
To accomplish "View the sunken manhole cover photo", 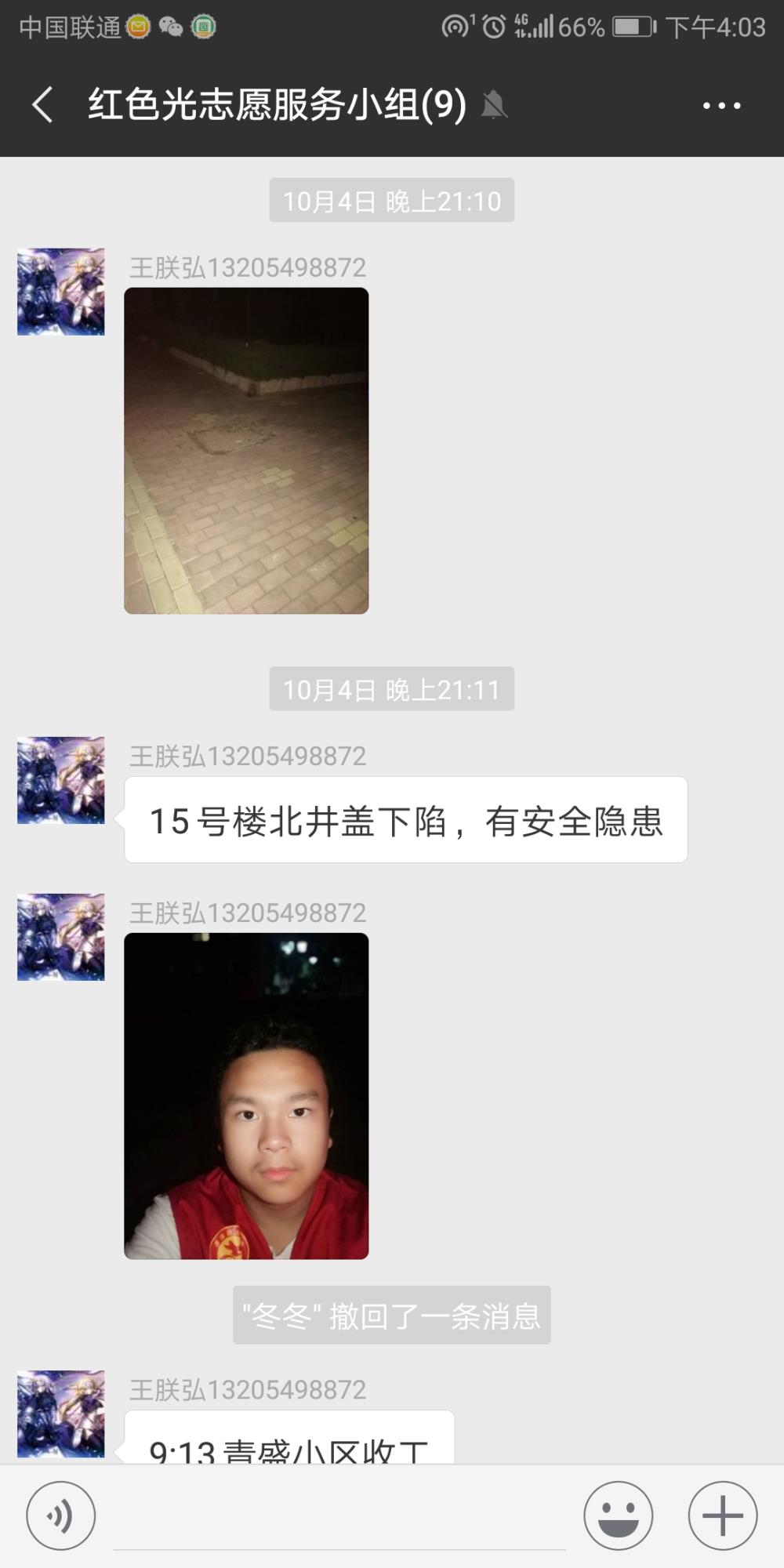I will coord(246,451).
